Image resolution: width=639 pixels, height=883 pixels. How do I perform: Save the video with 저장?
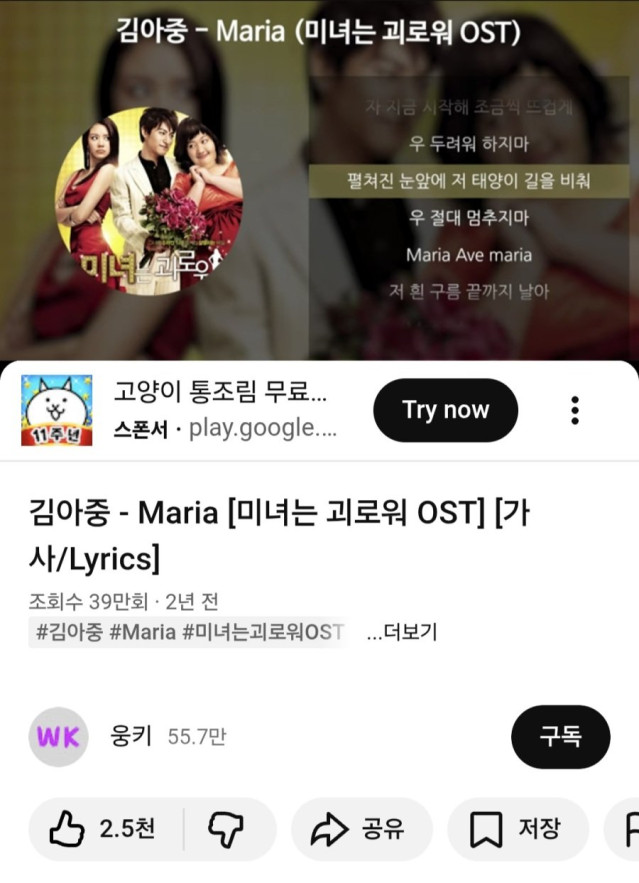pos(517,829)
